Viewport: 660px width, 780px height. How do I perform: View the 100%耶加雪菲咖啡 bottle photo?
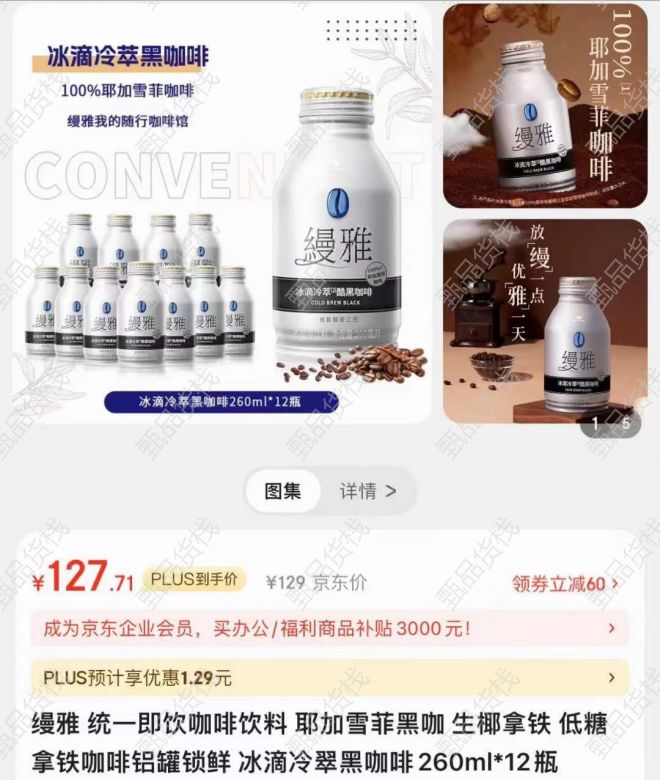click(545, 105)
